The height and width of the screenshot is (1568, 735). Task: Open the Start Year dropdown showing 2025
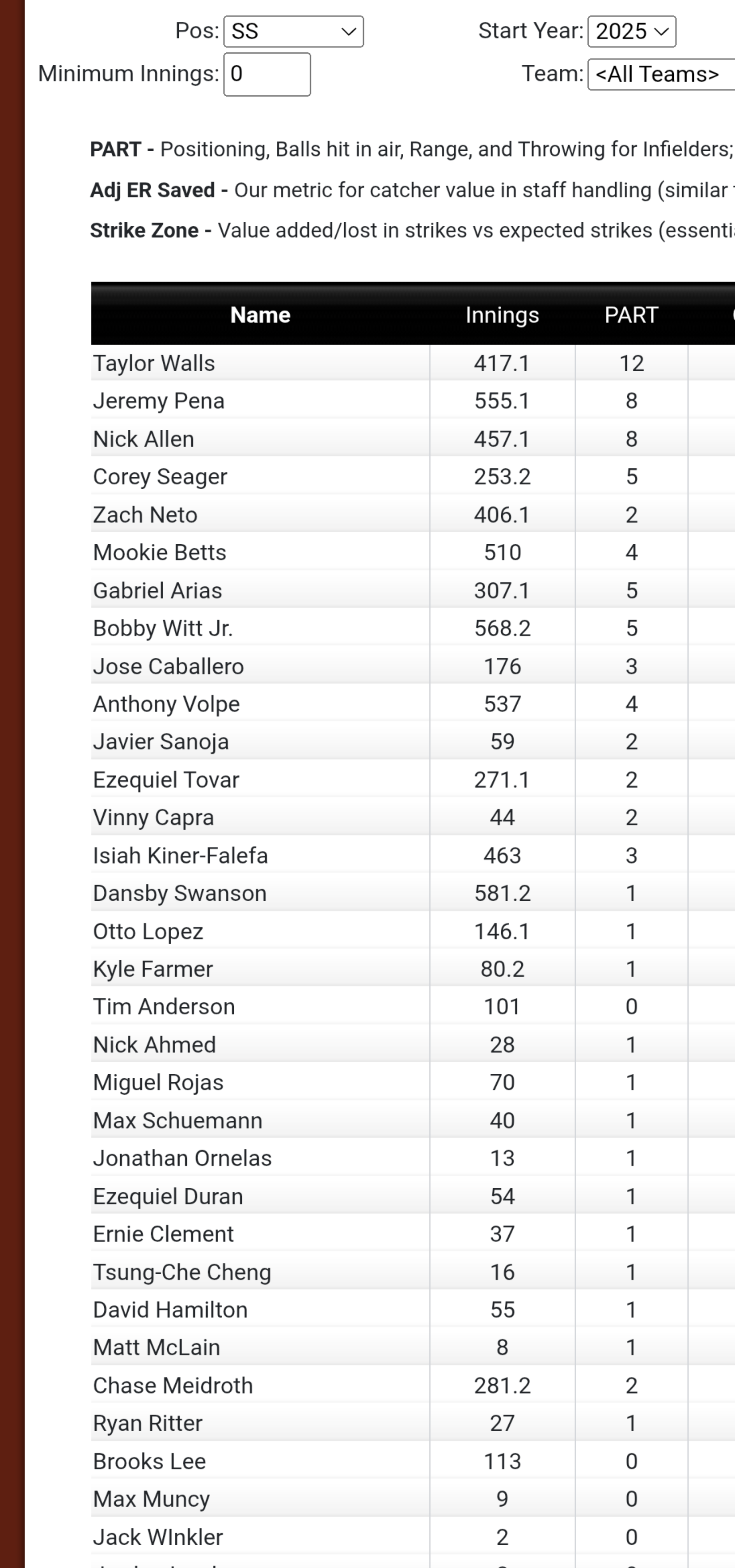click(x=632, y=32)
